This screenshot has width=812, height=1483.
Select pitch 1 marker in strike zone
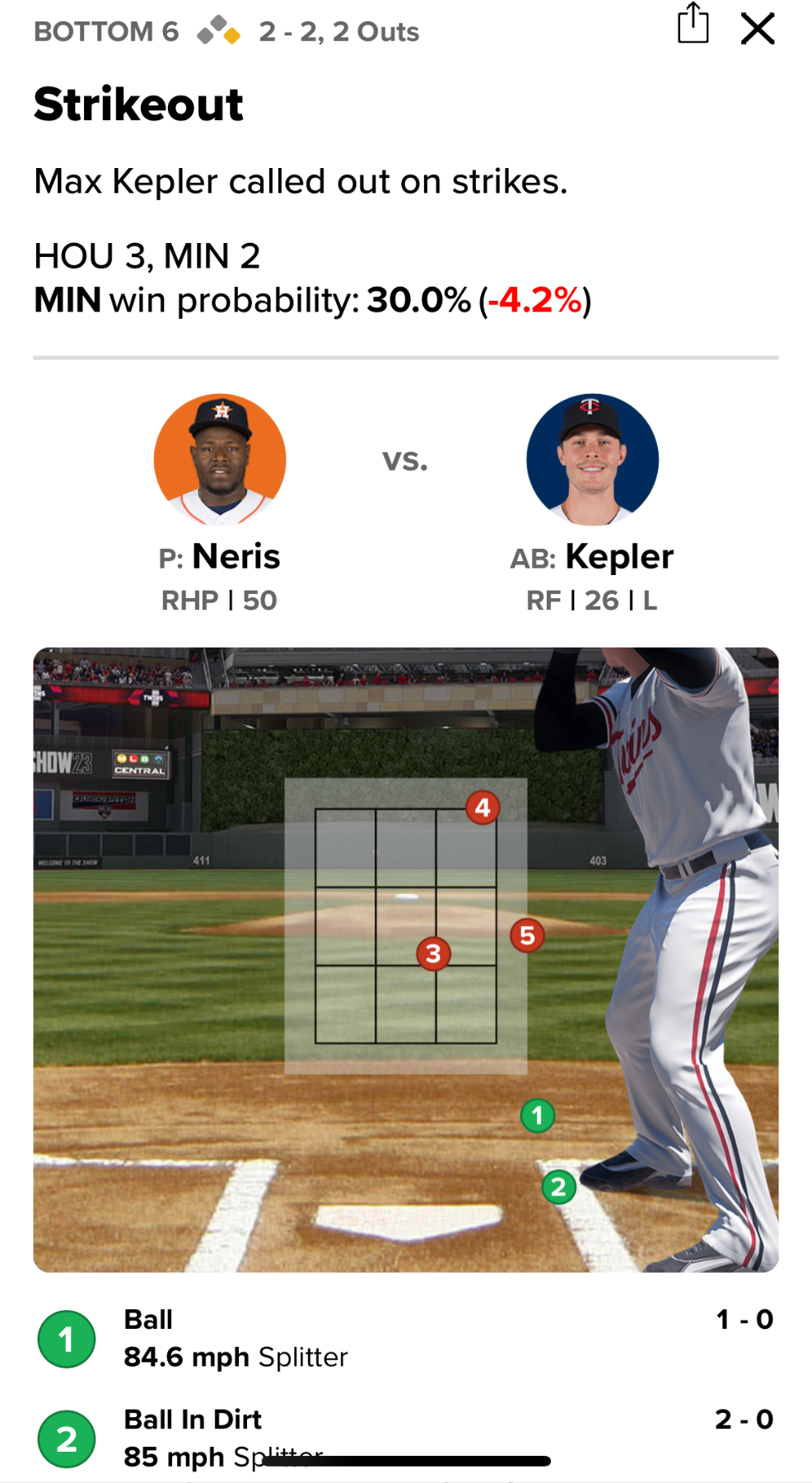tap(538, 1116)
